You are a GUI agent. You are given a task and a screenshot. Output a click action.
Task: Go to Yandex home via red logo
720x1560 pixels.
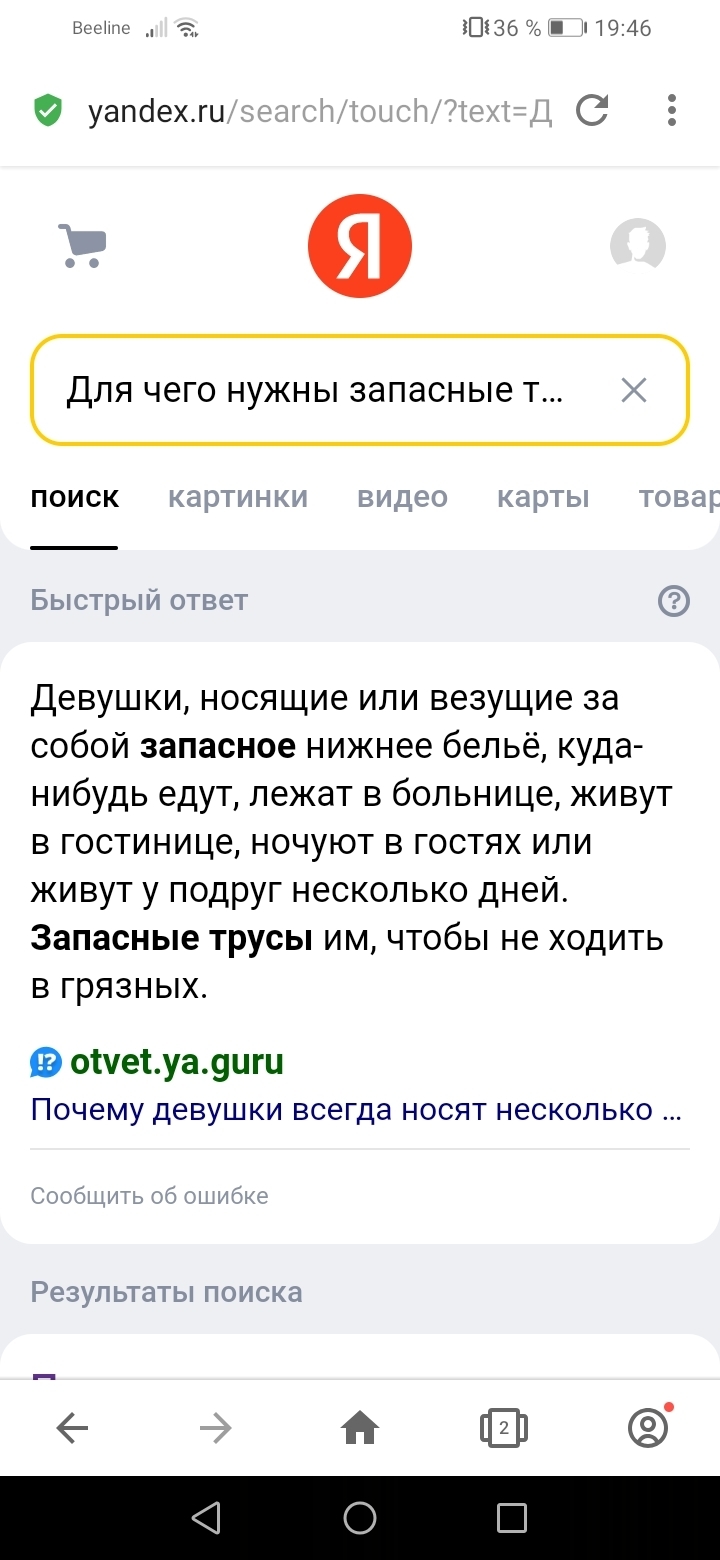pos(360,247)
